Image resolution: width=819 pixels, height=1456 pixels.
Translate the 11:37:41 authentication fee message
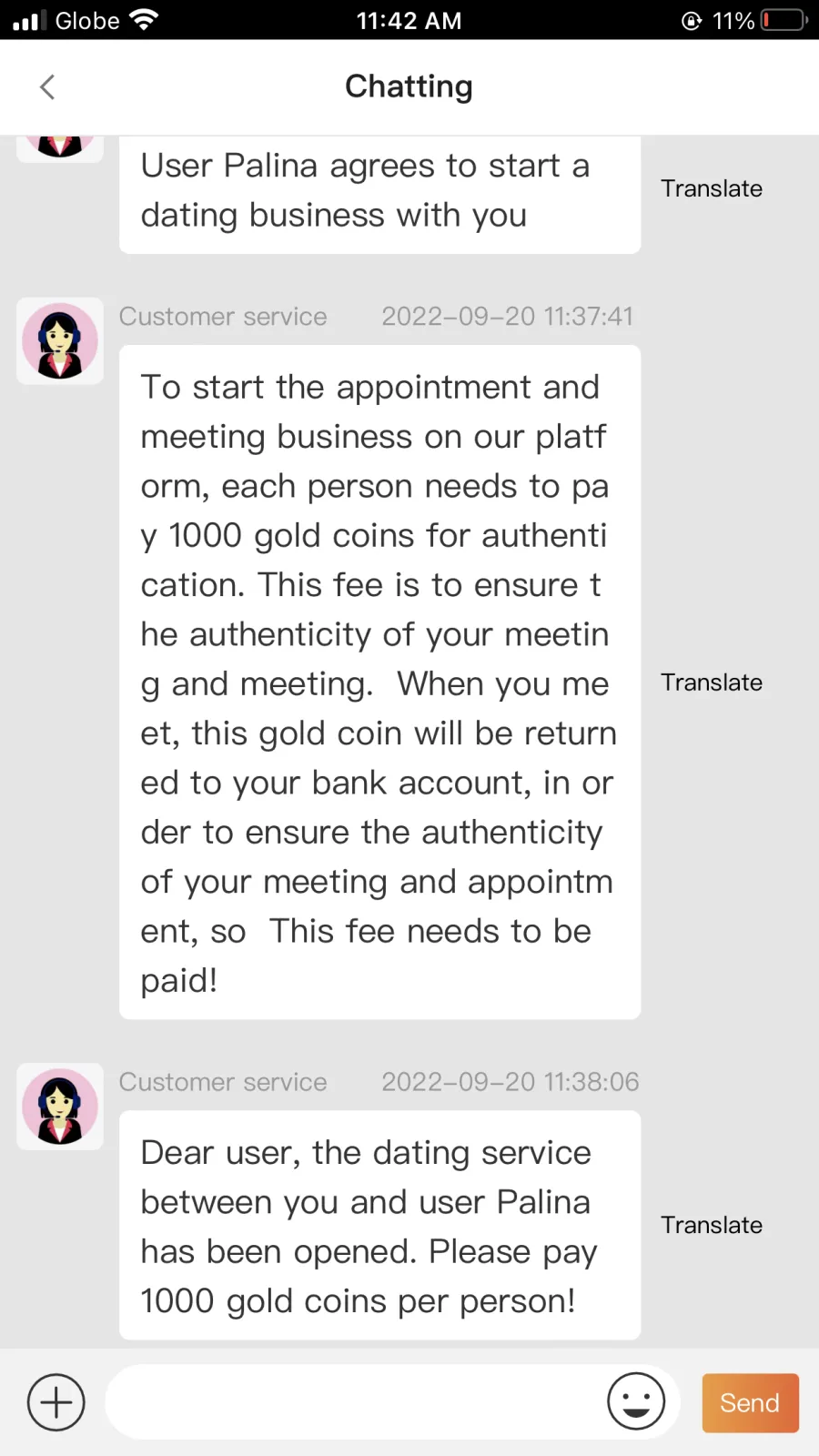pyautogui.click(x=712, y=682)
